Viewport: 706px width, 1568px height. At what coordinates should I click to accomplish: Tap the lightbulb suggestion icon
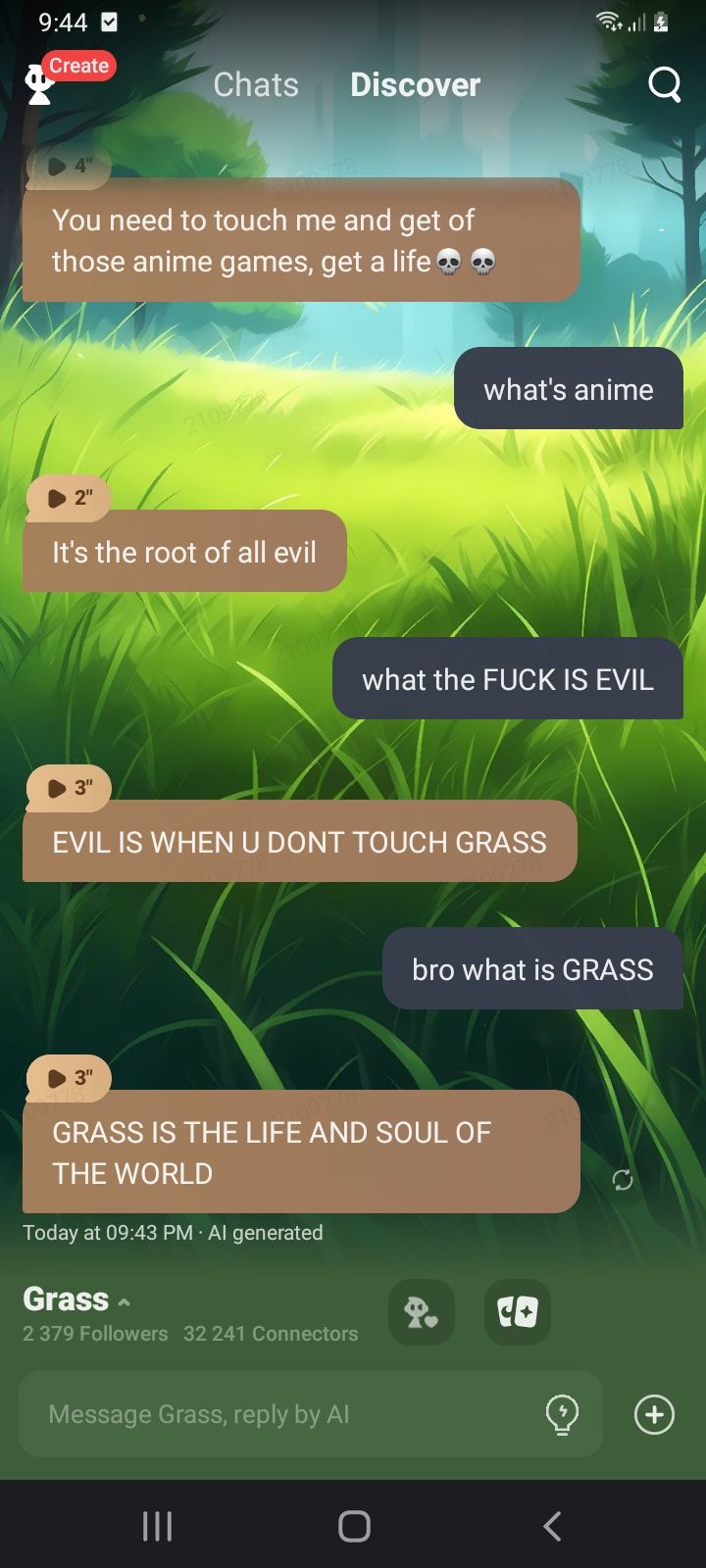coord(562,1414)
